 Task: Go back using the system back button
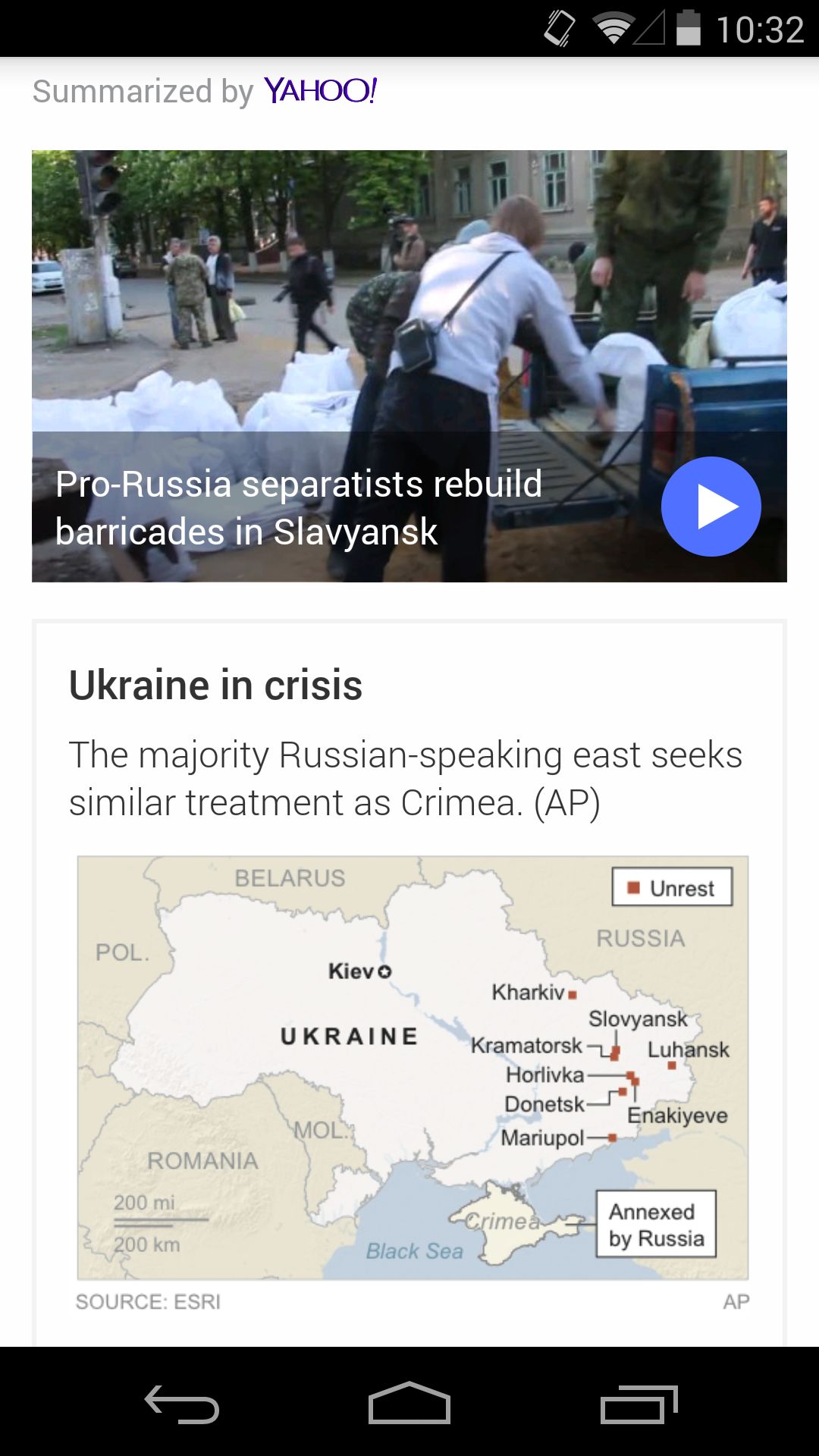point(182,1404)
